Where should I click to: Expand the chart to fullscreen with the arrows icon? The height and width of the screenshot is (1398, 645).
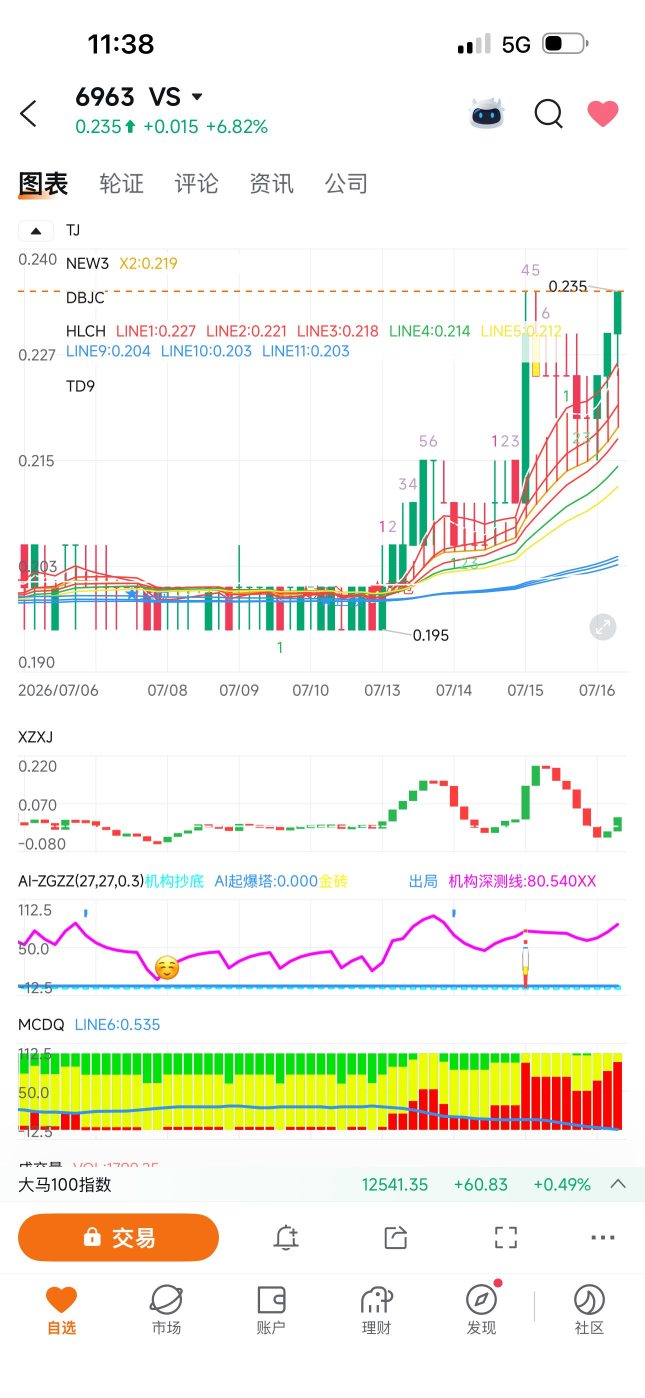click(602, 627)
